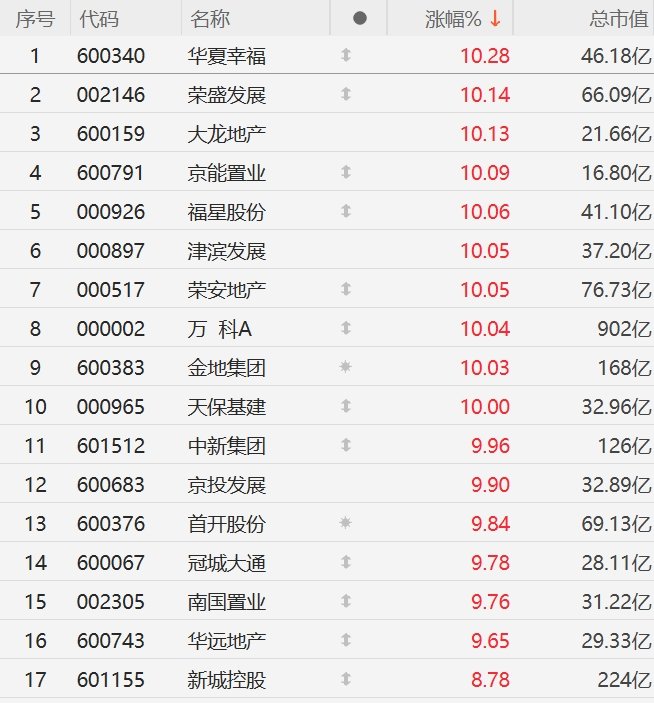Open the 华夏幸福 stock row
The width and height of the screenshot is (654, 703).
pos(327,56)
